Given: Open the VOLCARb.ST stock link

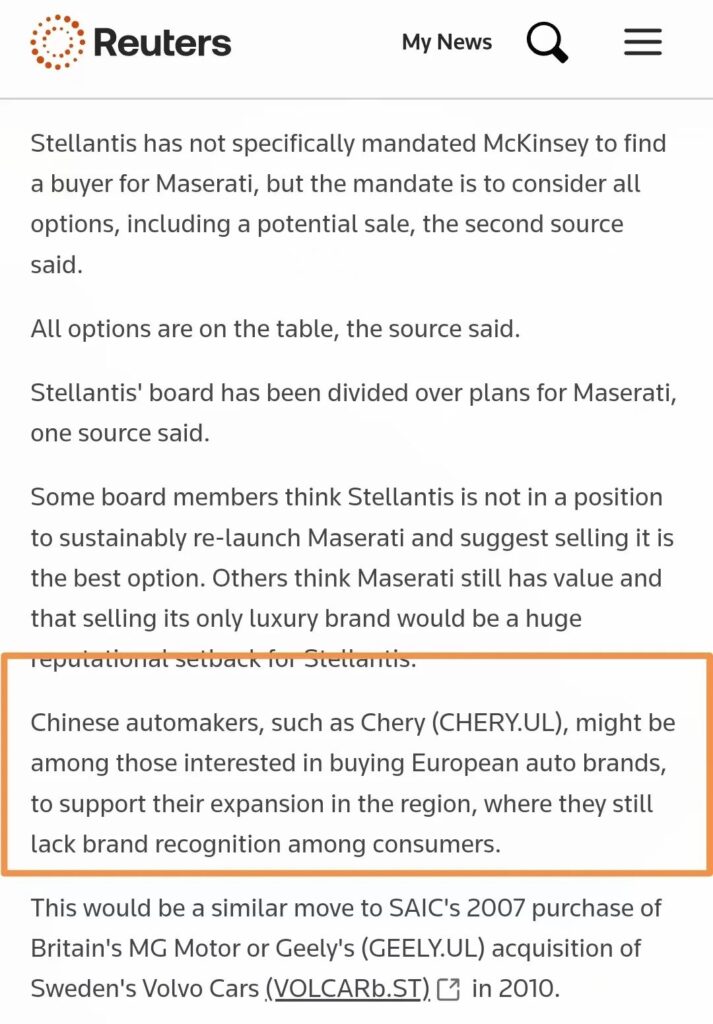Looking at the screenshot, I should tap(347, 988).
